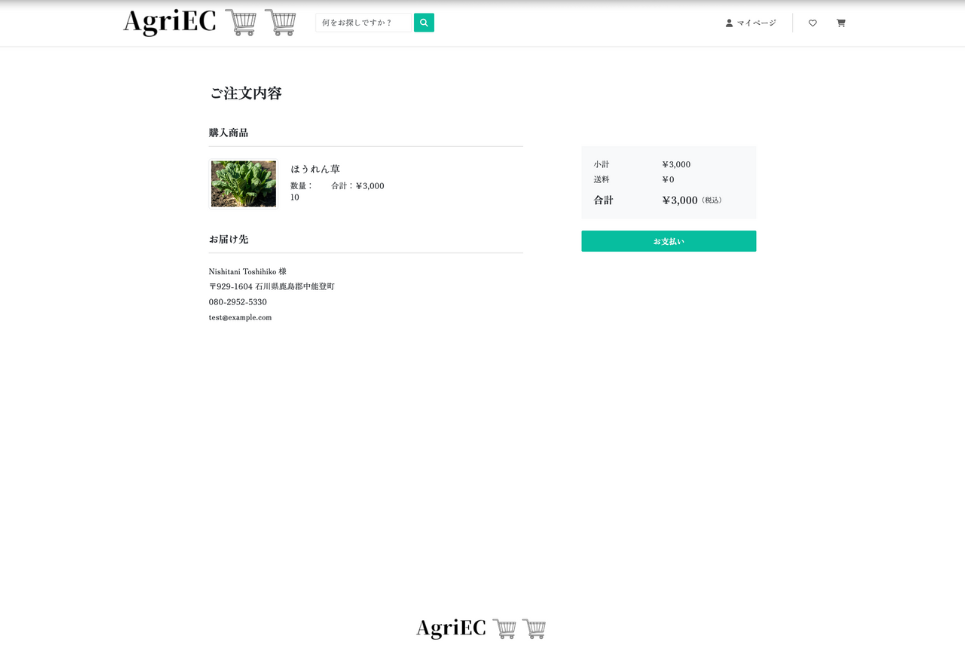The width and height of the screenshot is (965, 645).
Task: Go to home via the AgriEC header logo
Action: 210,22
